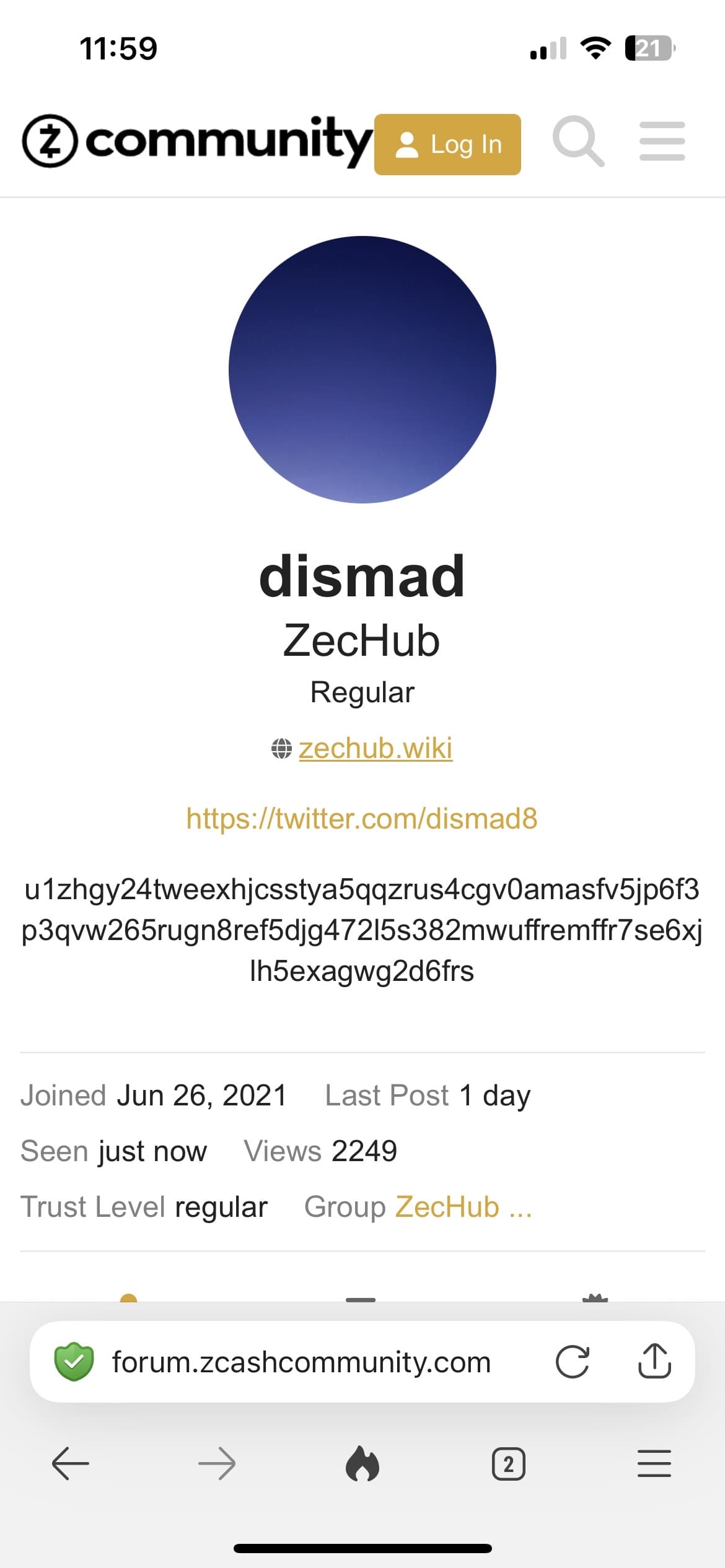Viewport: 725px width, 1568px height.
Task: Open the zechub.wiki website link
Action: pyautogui.click(x=375, y=748)
